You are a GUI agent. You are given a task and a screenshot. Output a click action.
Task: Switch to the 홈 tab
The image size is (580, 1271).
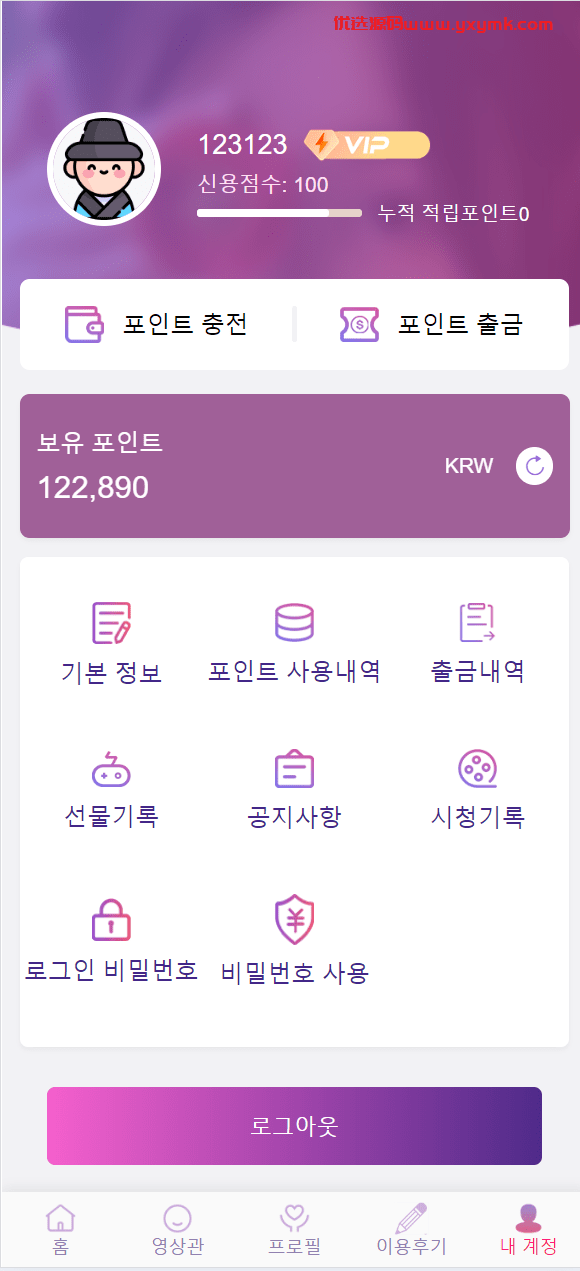[60, 1230]
